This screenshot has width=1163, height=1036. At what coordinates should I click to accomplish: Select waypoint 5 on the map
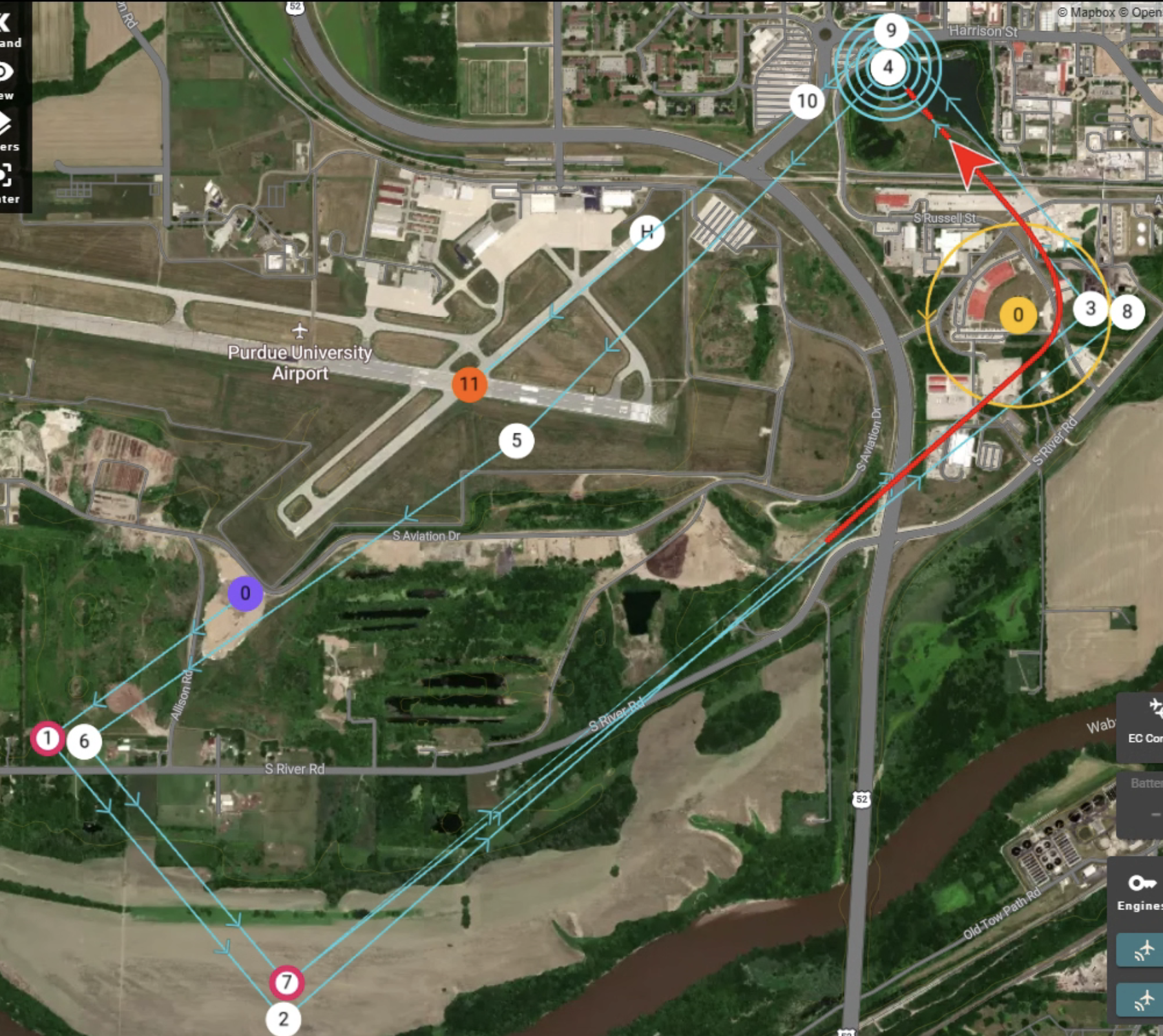click(516, 440)
